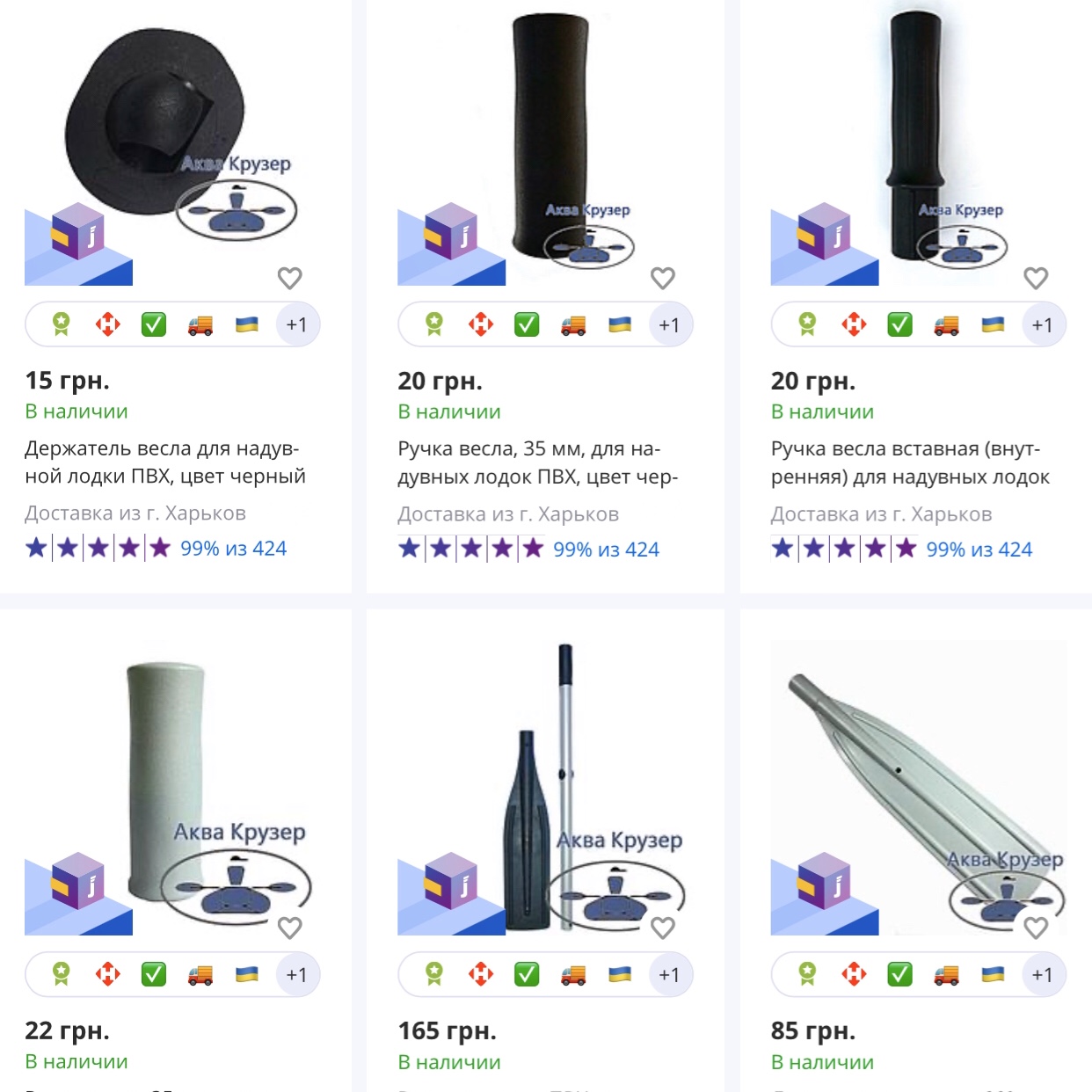
Task: Open seller reviews under Держатель весла
Action: click(233, 549)
